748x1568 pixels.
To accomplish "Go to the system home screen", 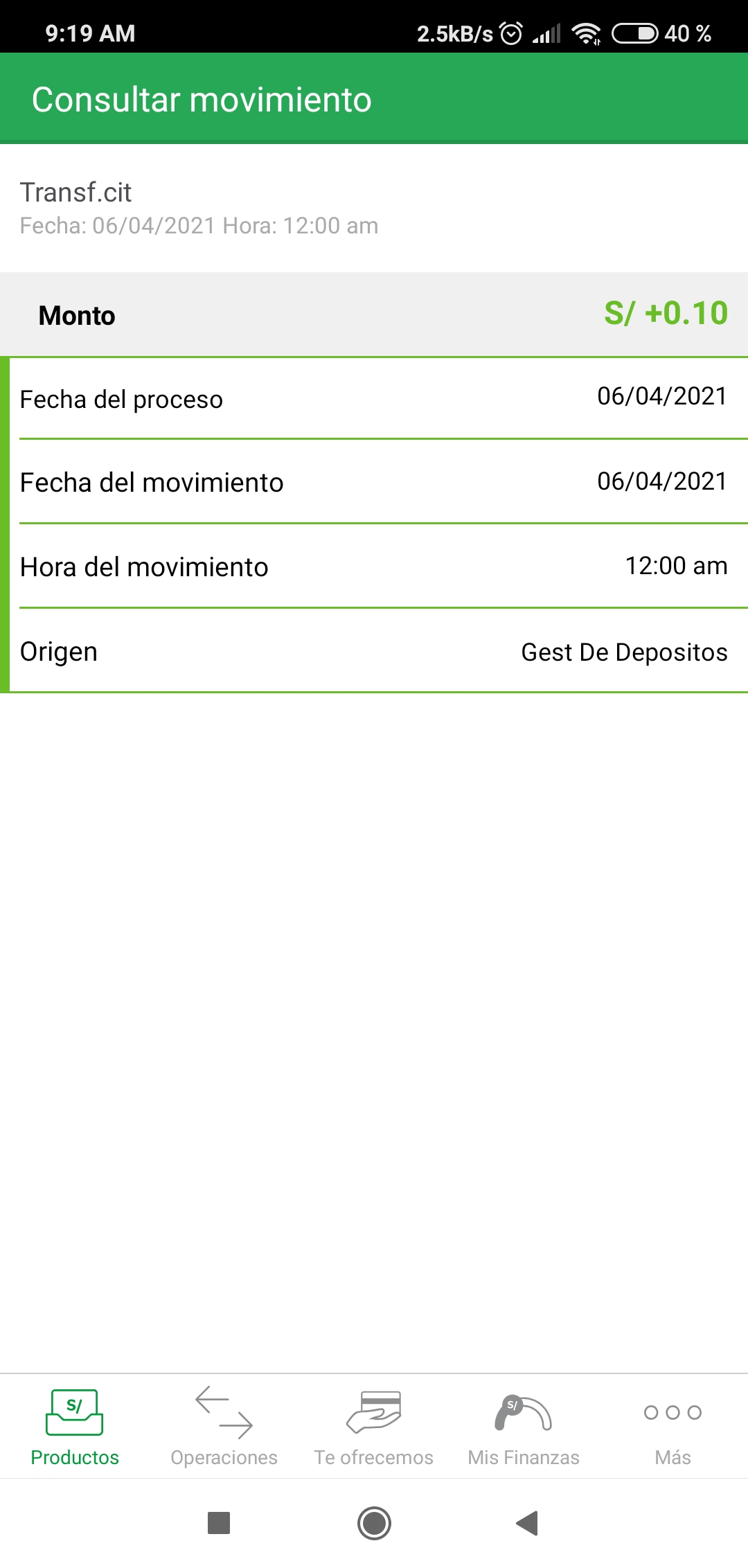I will (374, 1523).
